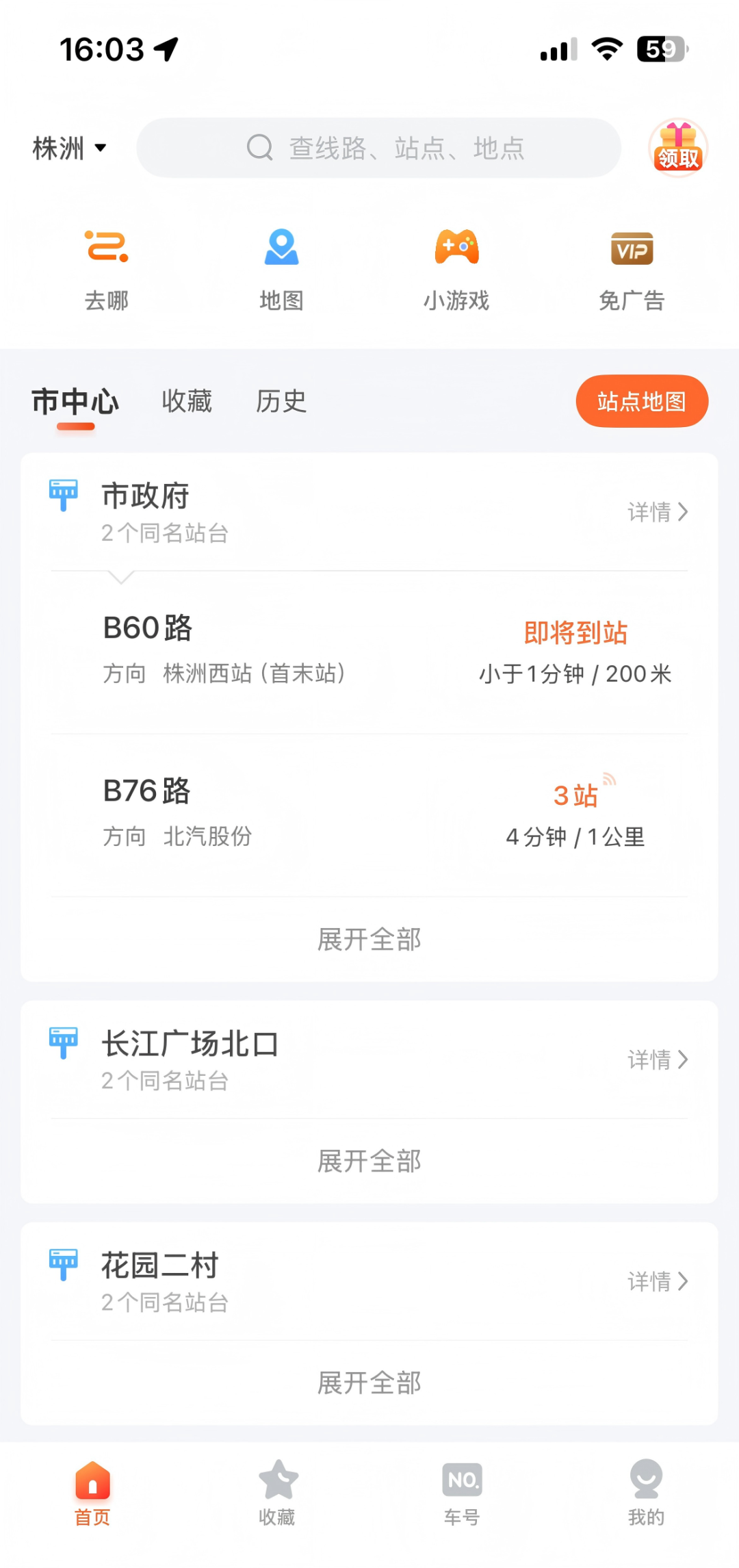Open the 地图 map icon
This screenshot has height=1568, width=739.
281,267
